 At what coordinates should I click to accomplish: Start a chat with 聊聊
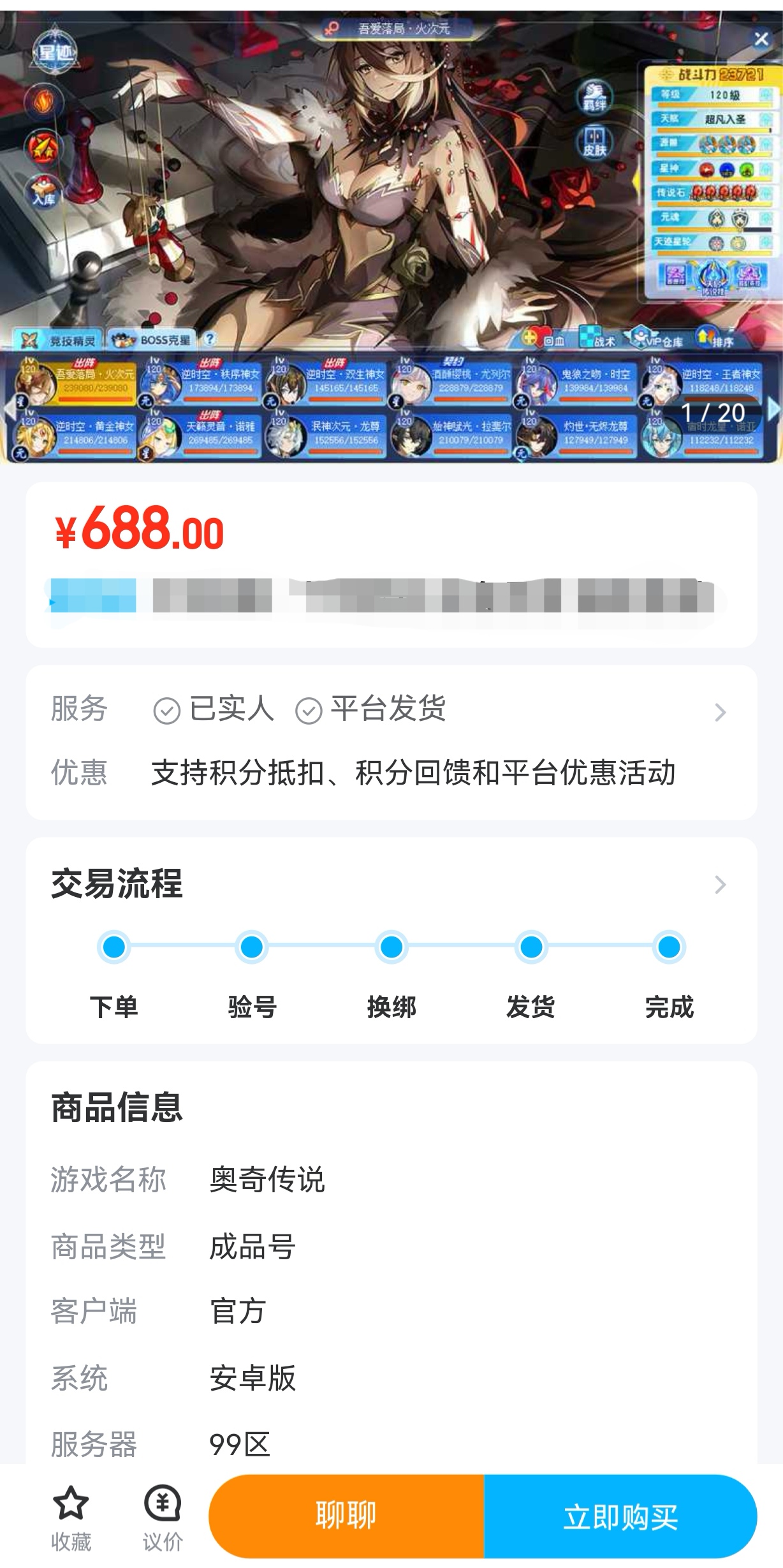346,1516
